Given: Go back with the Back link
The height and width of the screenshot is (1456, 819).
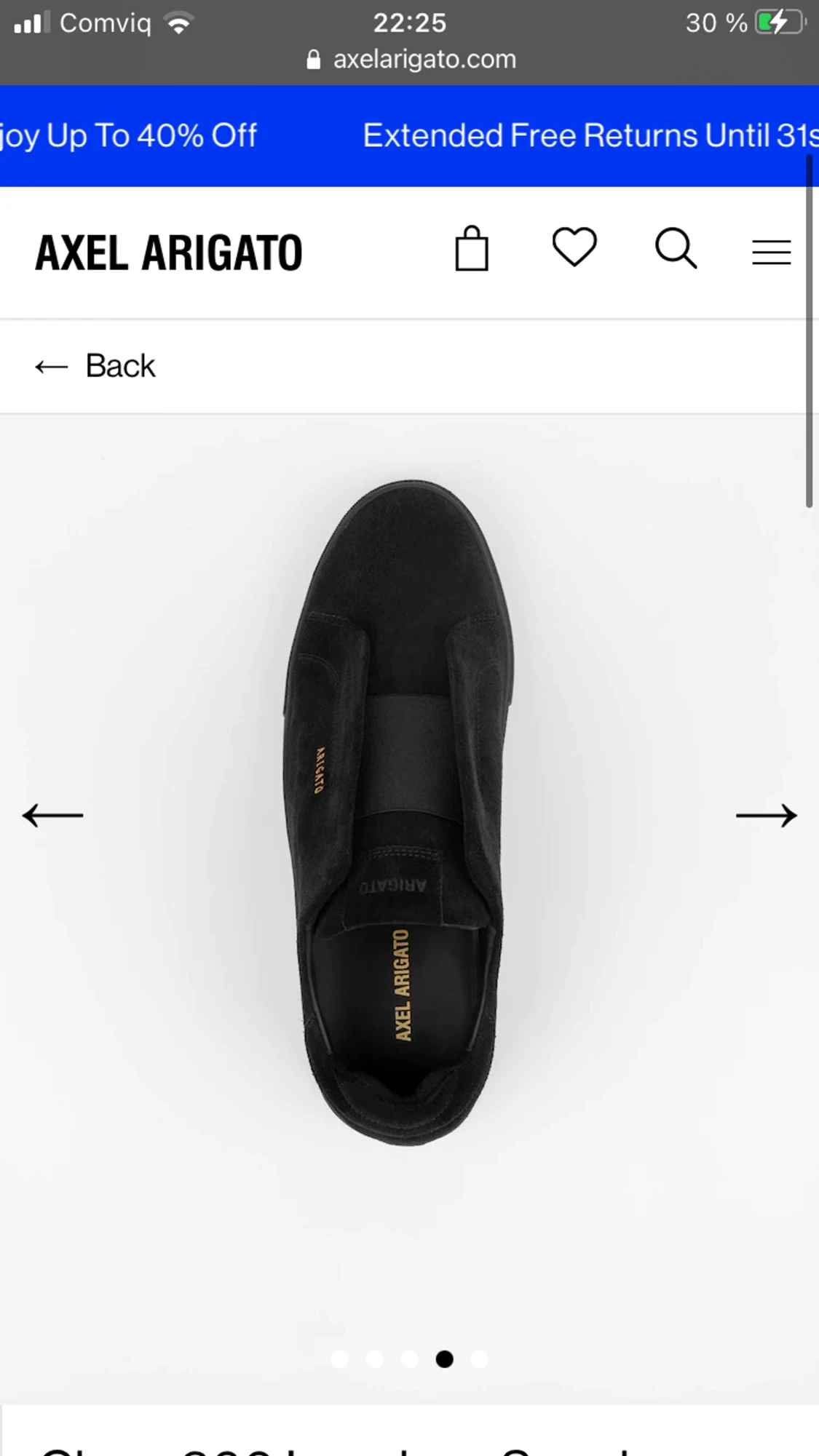Looking at the screenshot, I should (x=95, y=366).
